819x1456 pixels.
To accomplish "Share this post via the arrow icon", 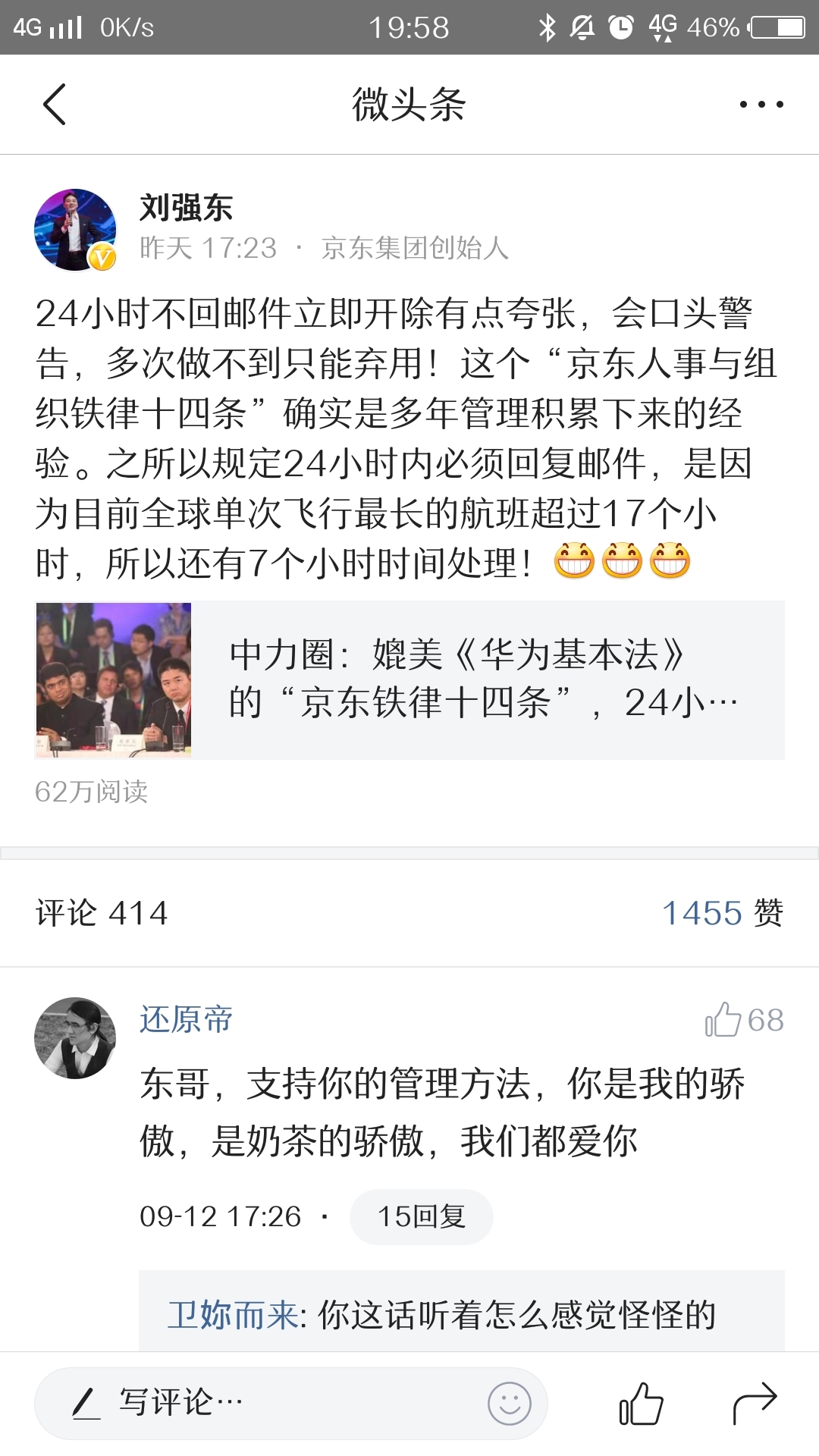I will [x=755, y=1403].
